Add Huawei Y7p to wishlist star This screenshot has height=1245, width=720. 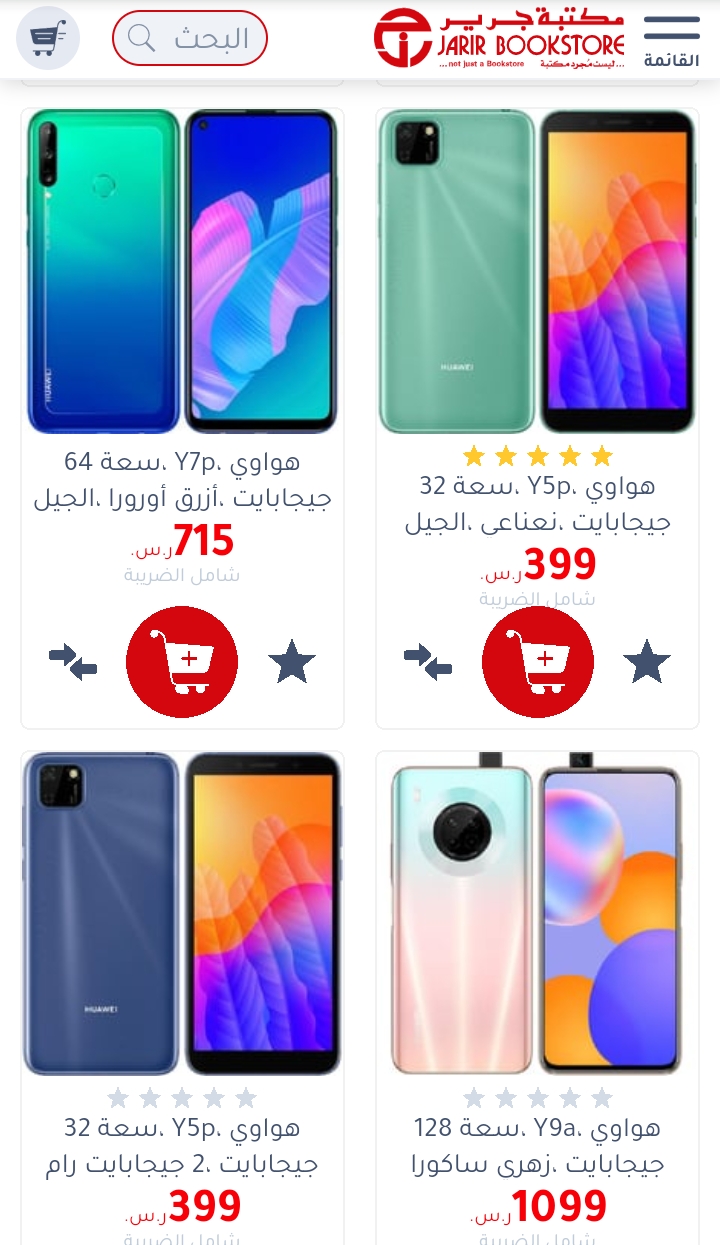(292, 662)
